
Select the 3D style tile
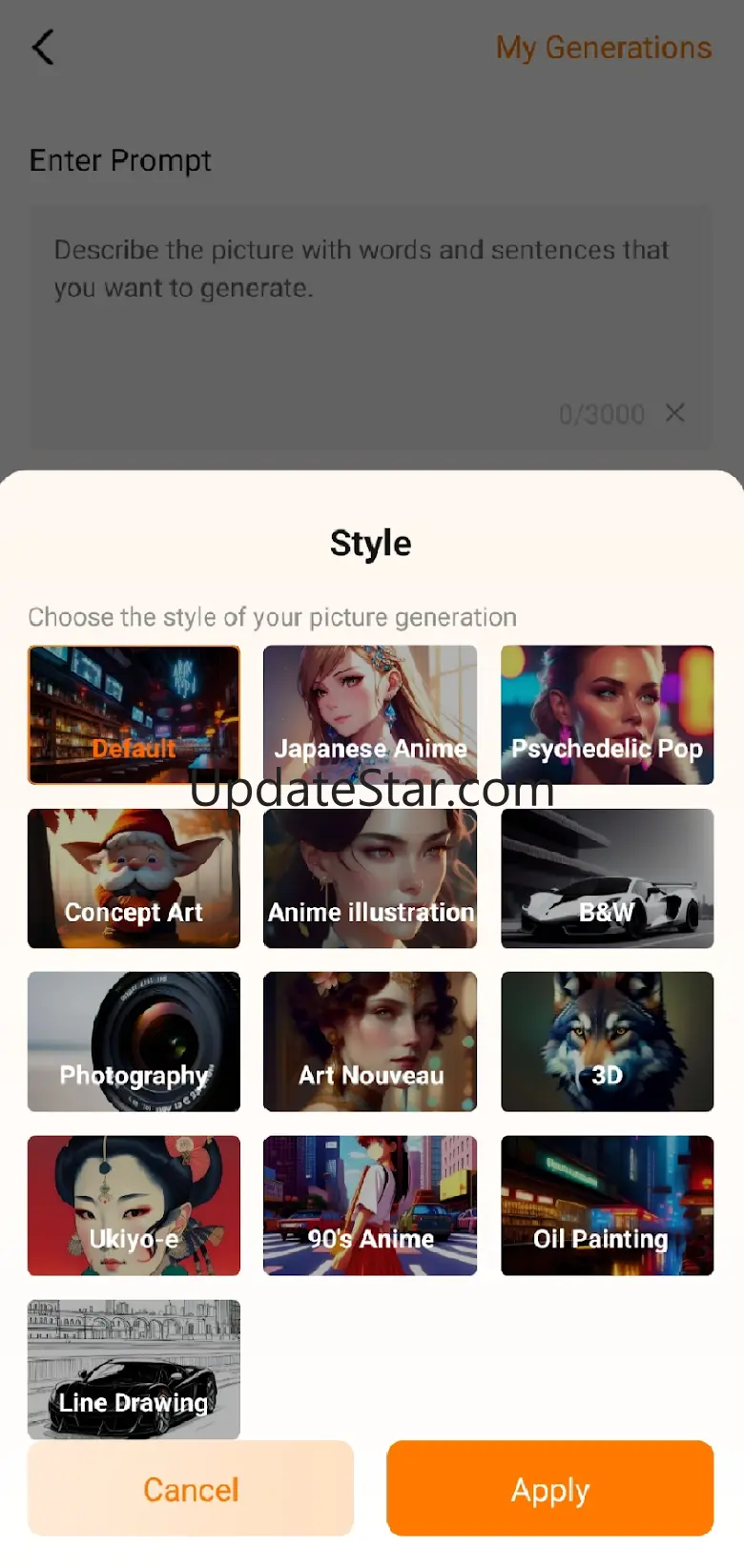pyautogui.click(x=607, y=1042)
